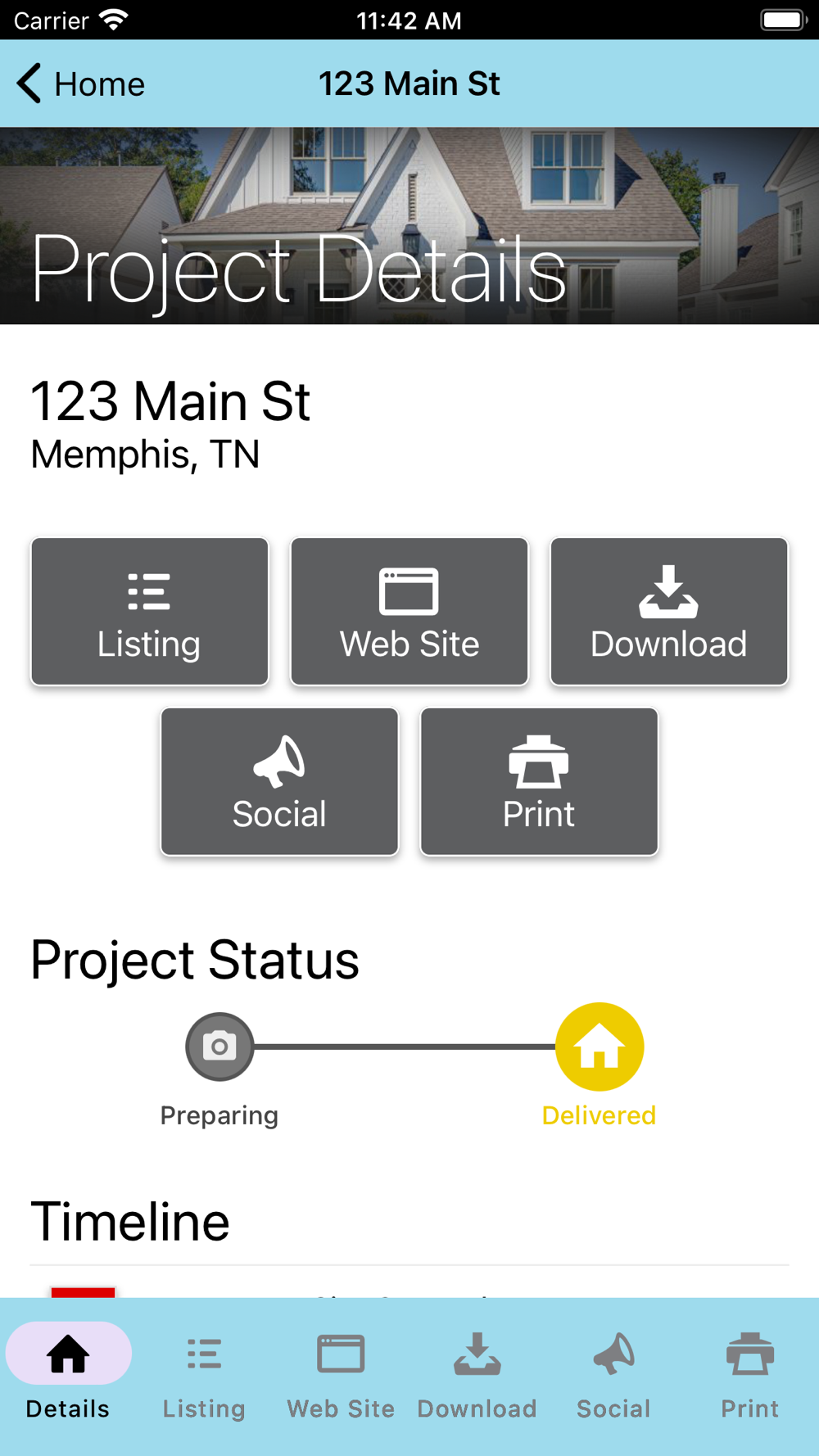
Task: Go back to Home
Action: [x=80, y=84]
